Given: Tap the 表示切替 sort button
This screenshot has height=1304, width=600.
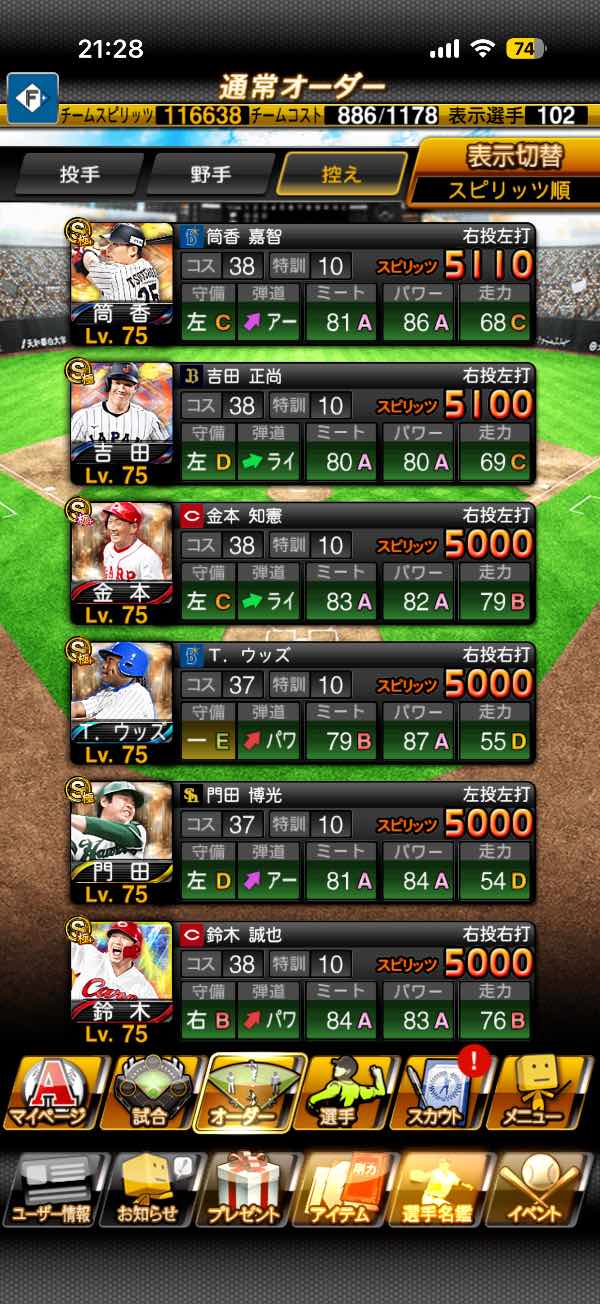Looking at the screenshot, I should 503,170.
